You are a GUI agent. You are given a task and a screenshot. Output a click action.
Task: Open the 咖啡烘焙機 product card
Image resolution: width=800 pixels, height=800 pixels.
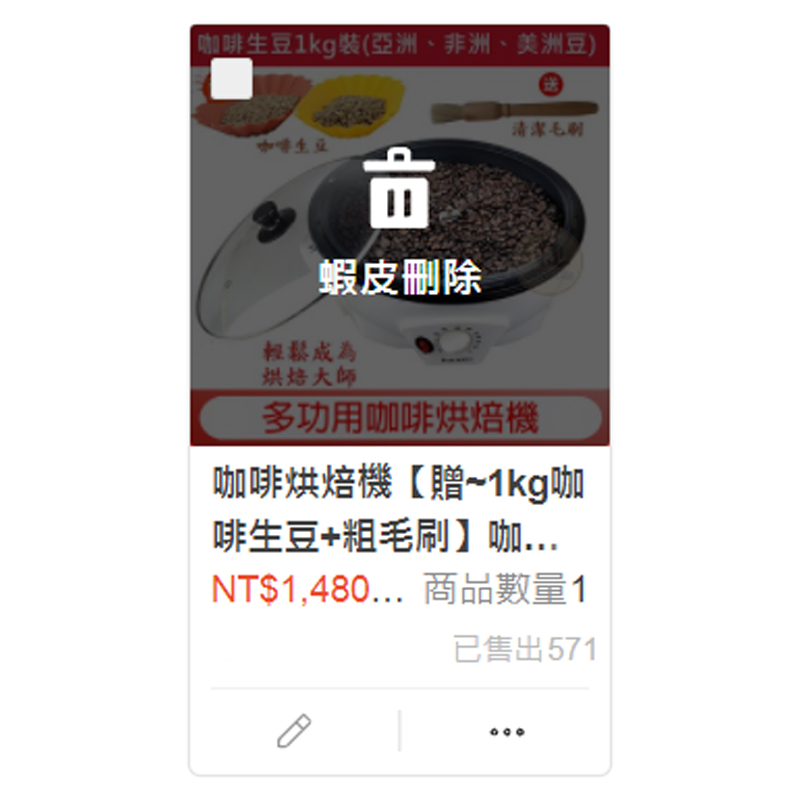pyautogui.click(x=398, y=510)
